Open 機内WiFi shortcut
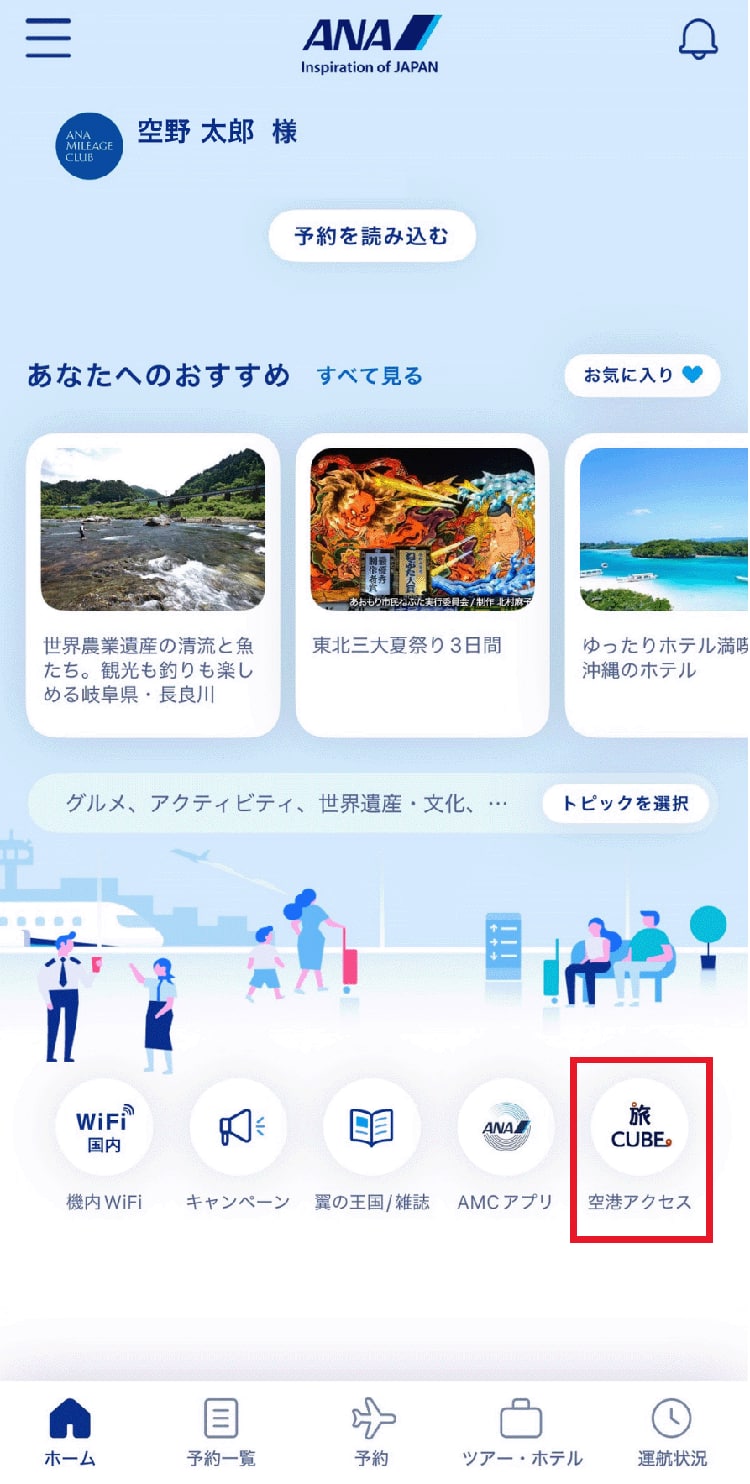This screenshot has width=750, height=1484. (104, 1128)
